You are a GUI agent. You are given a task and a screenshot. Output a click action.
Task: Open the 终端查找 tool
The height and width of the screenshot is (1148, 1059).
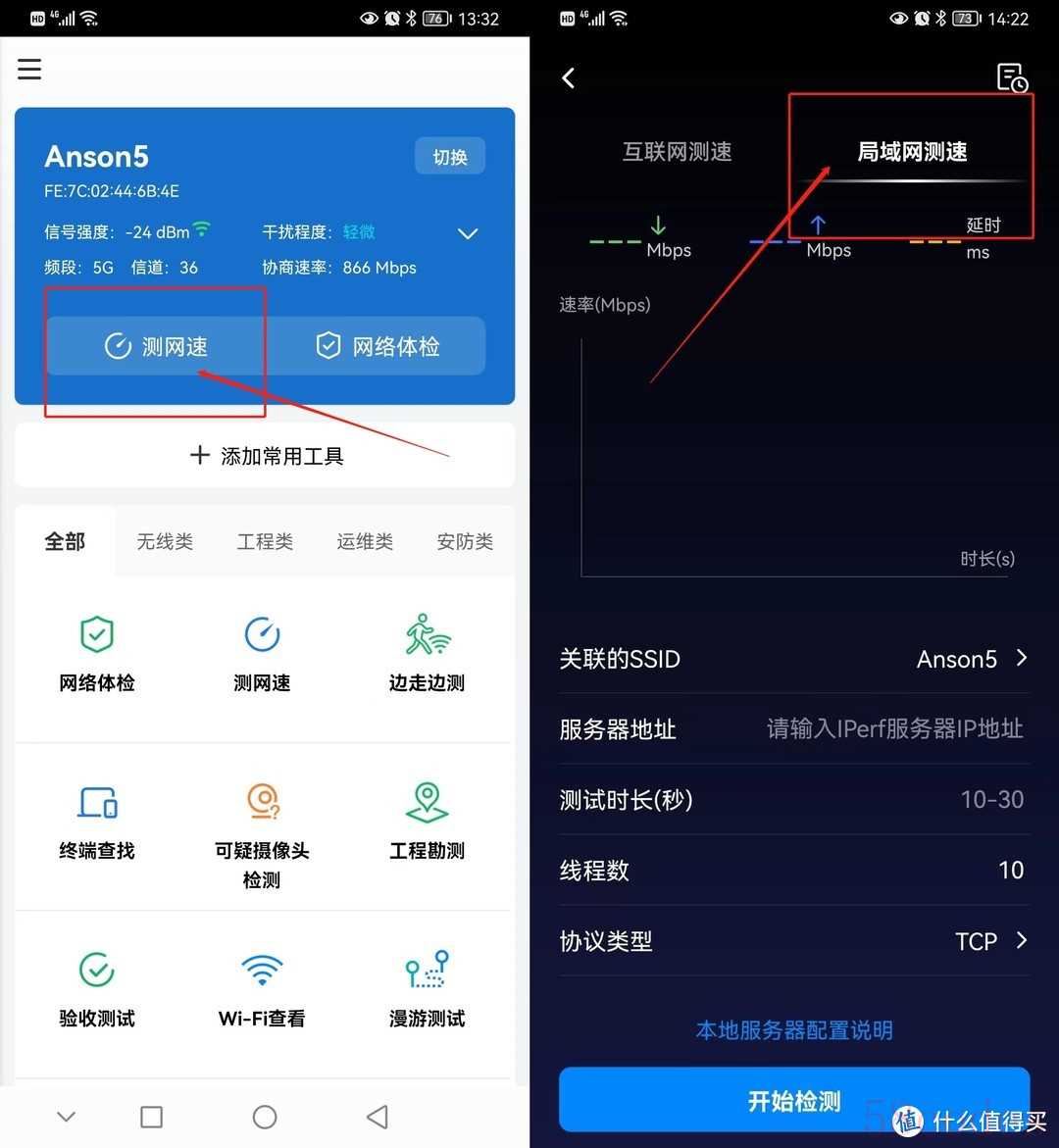coord(97,821)
